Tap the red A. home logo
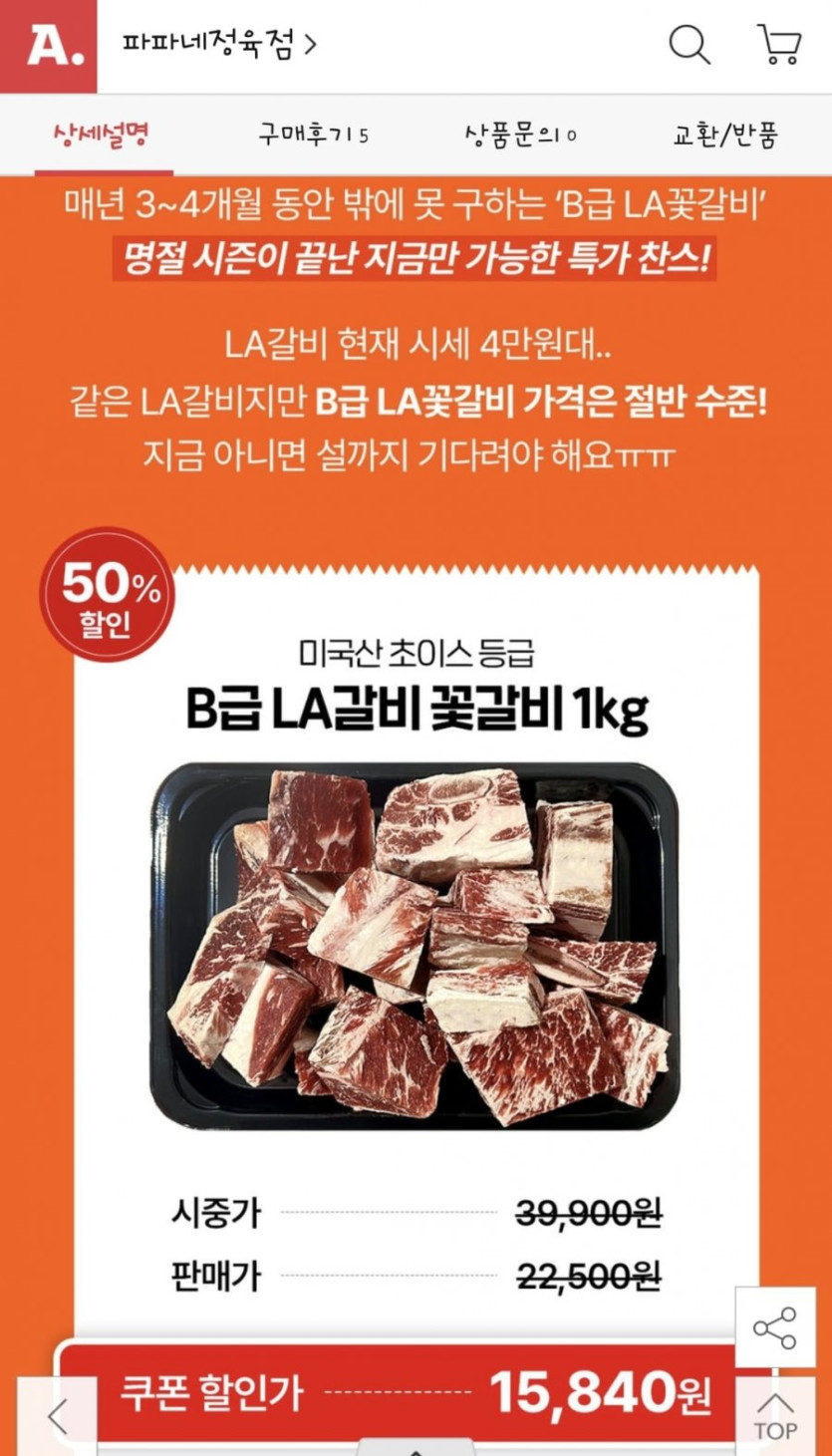The height and width of the screenshot is (1456, 832). point(49,47)
